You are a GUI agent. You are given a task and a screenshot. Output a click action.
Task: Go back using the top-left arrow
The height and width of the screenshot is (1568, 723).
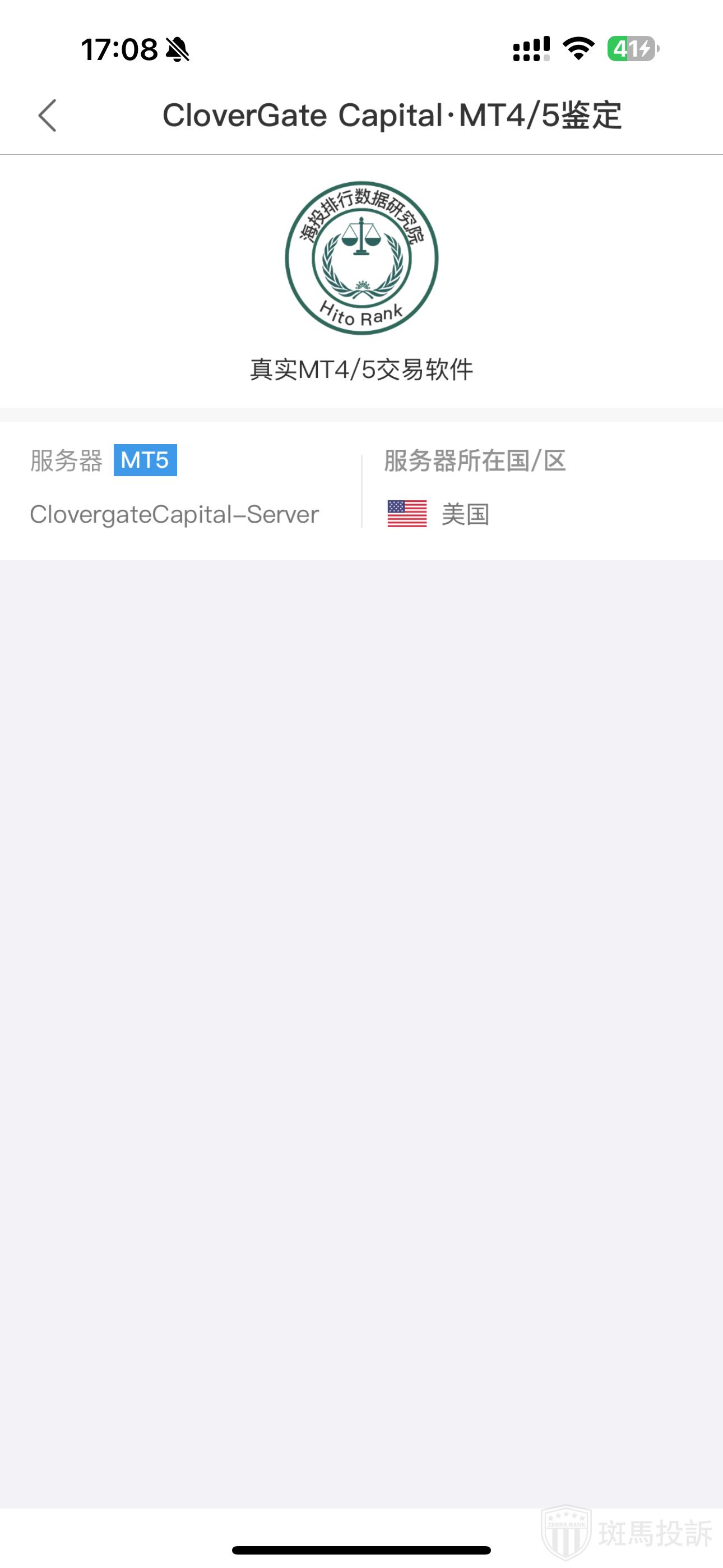pyautogui.click(x=48, y=116)
